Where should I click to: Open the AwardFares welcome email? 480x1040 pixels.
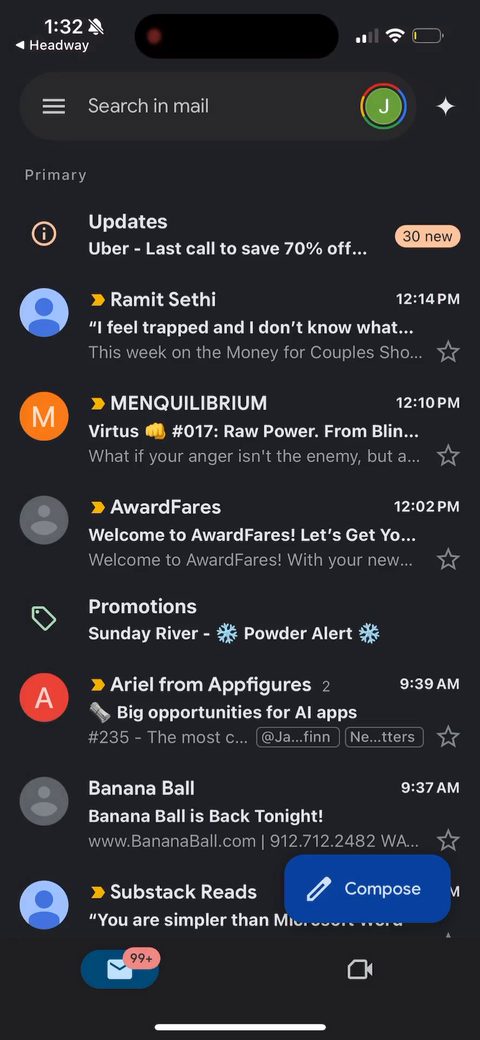pos(240,533)
